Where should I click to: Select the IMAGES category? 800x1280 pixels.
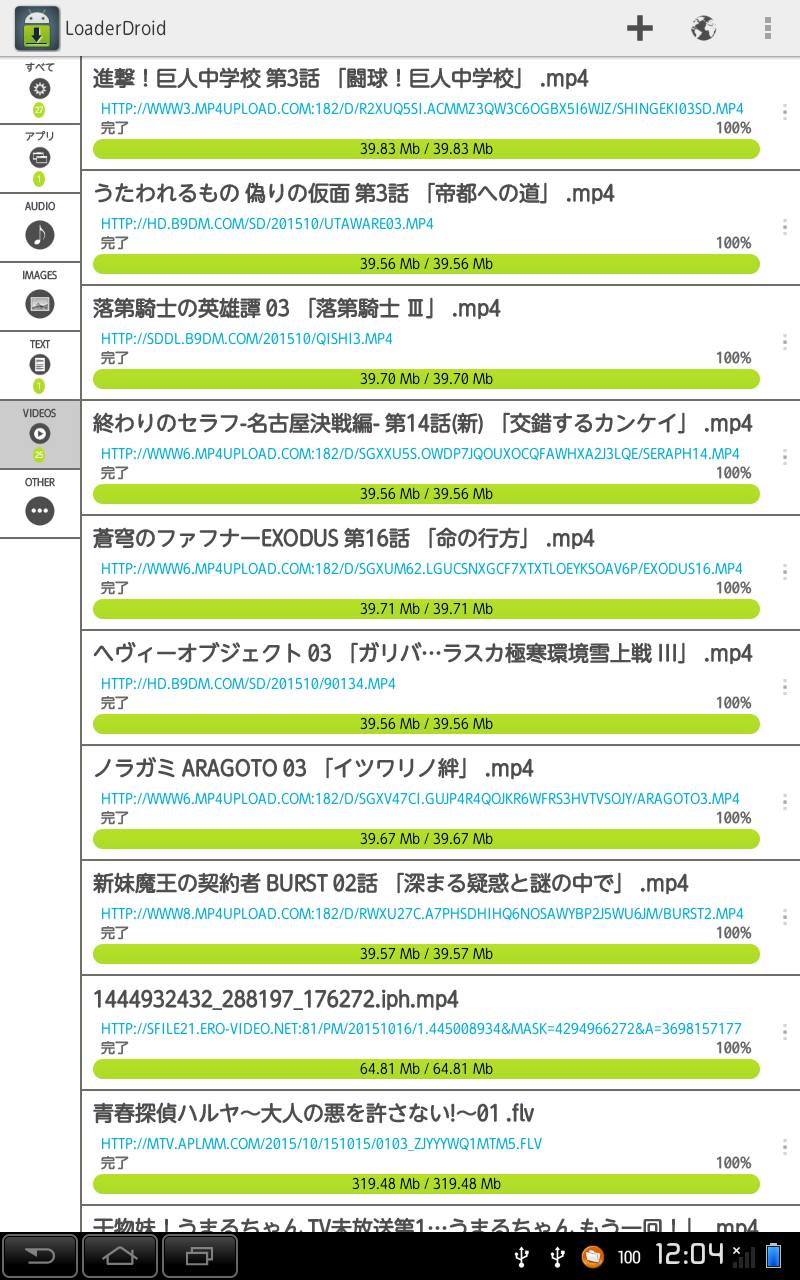point(40,296)
